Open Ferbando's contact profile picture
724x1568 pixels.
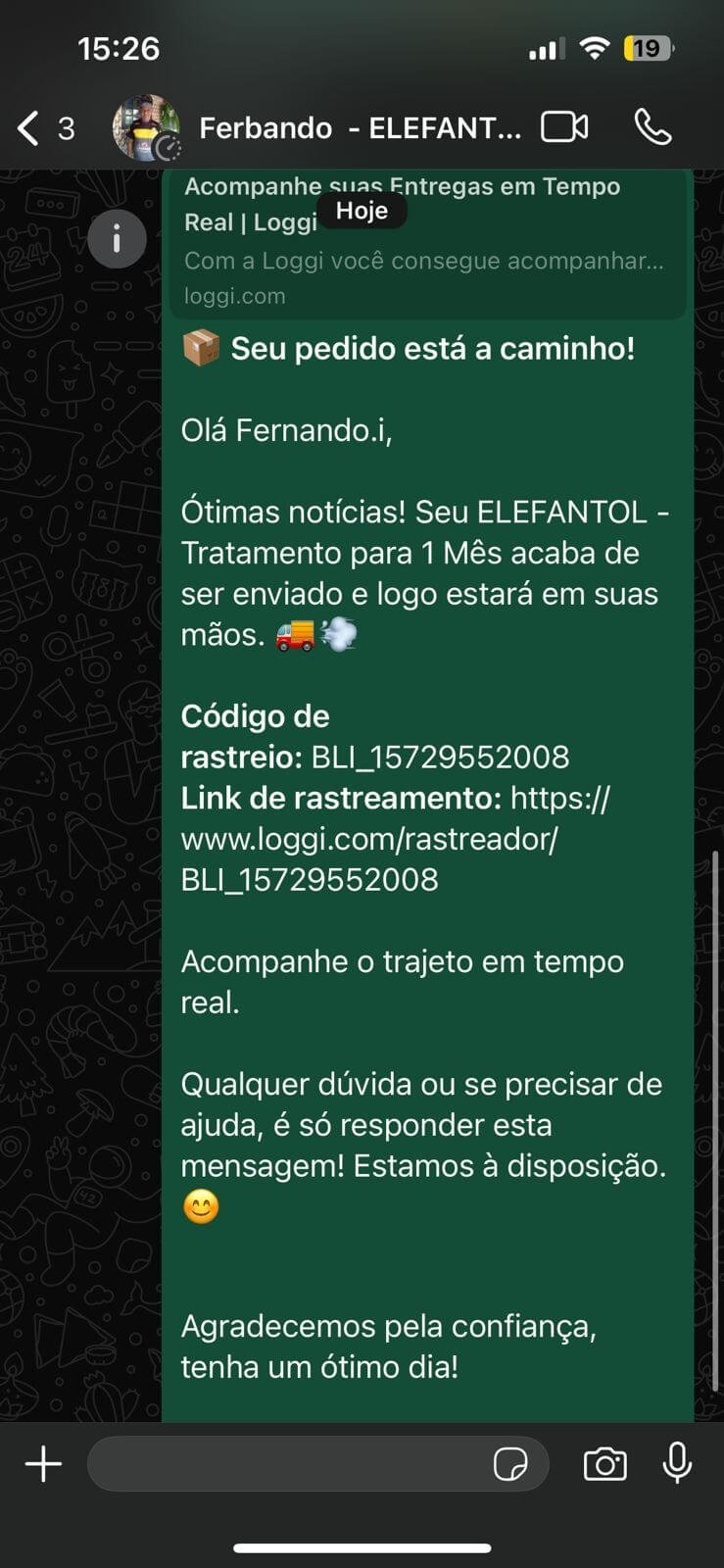pyautogui.click(x=146, y=127)
